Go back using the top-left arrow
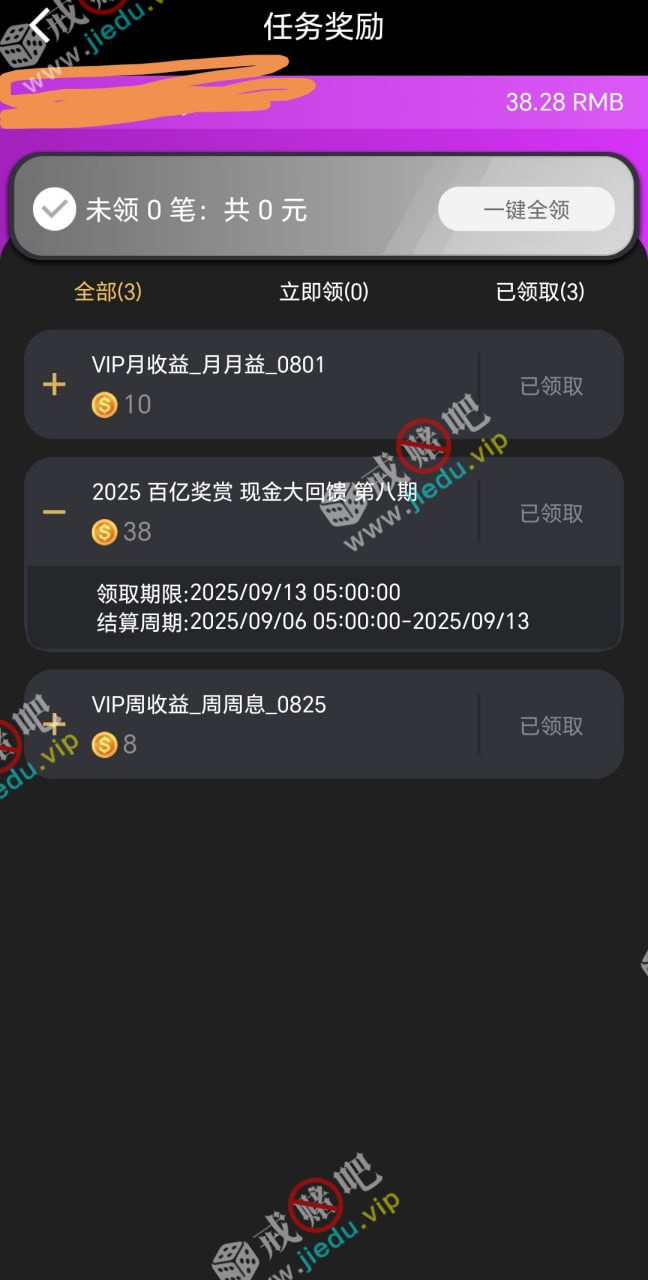 [40, 26]
